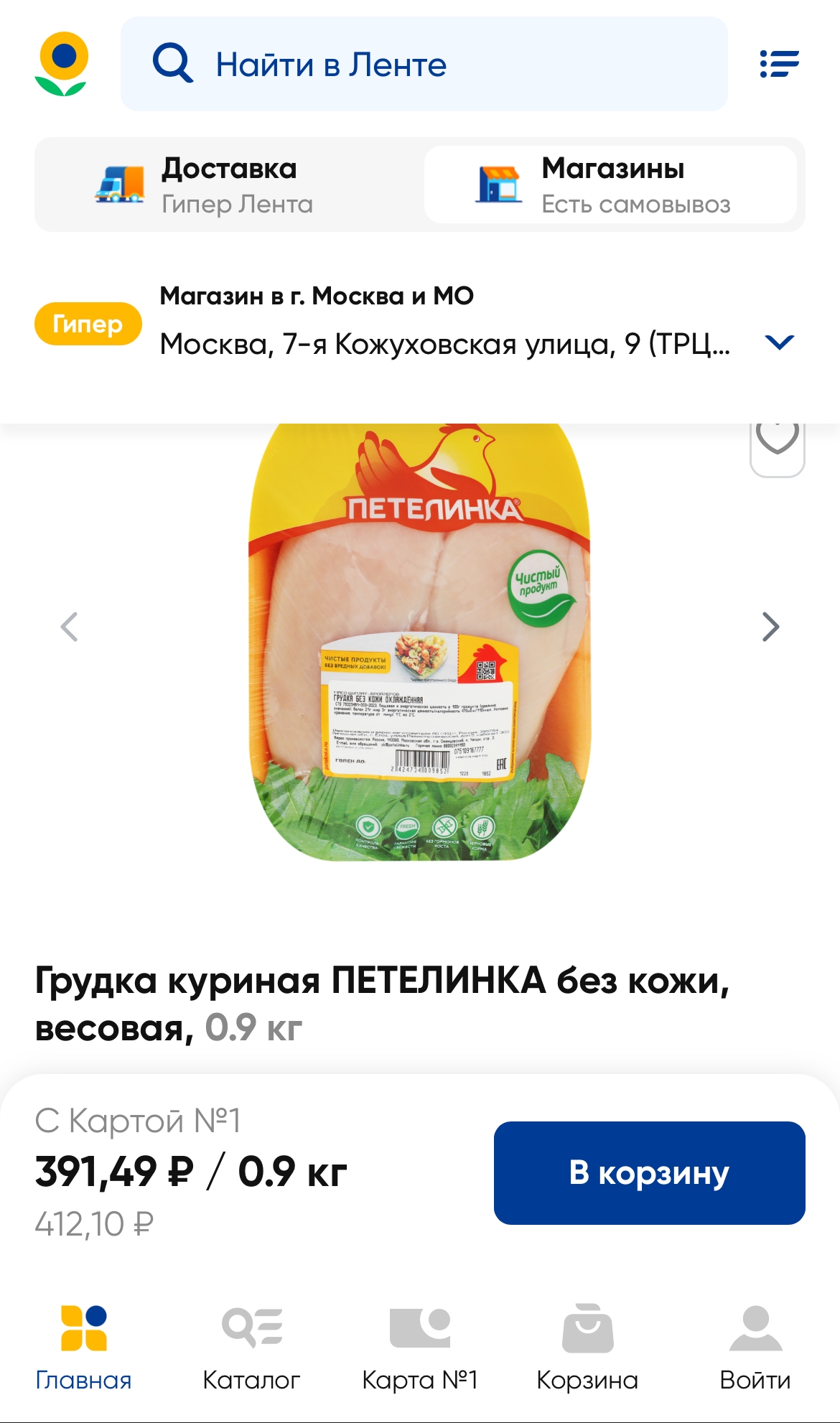Open the Корзина tab
840x1423 pixels.
pyautogui.click(x=587, y=1348)
